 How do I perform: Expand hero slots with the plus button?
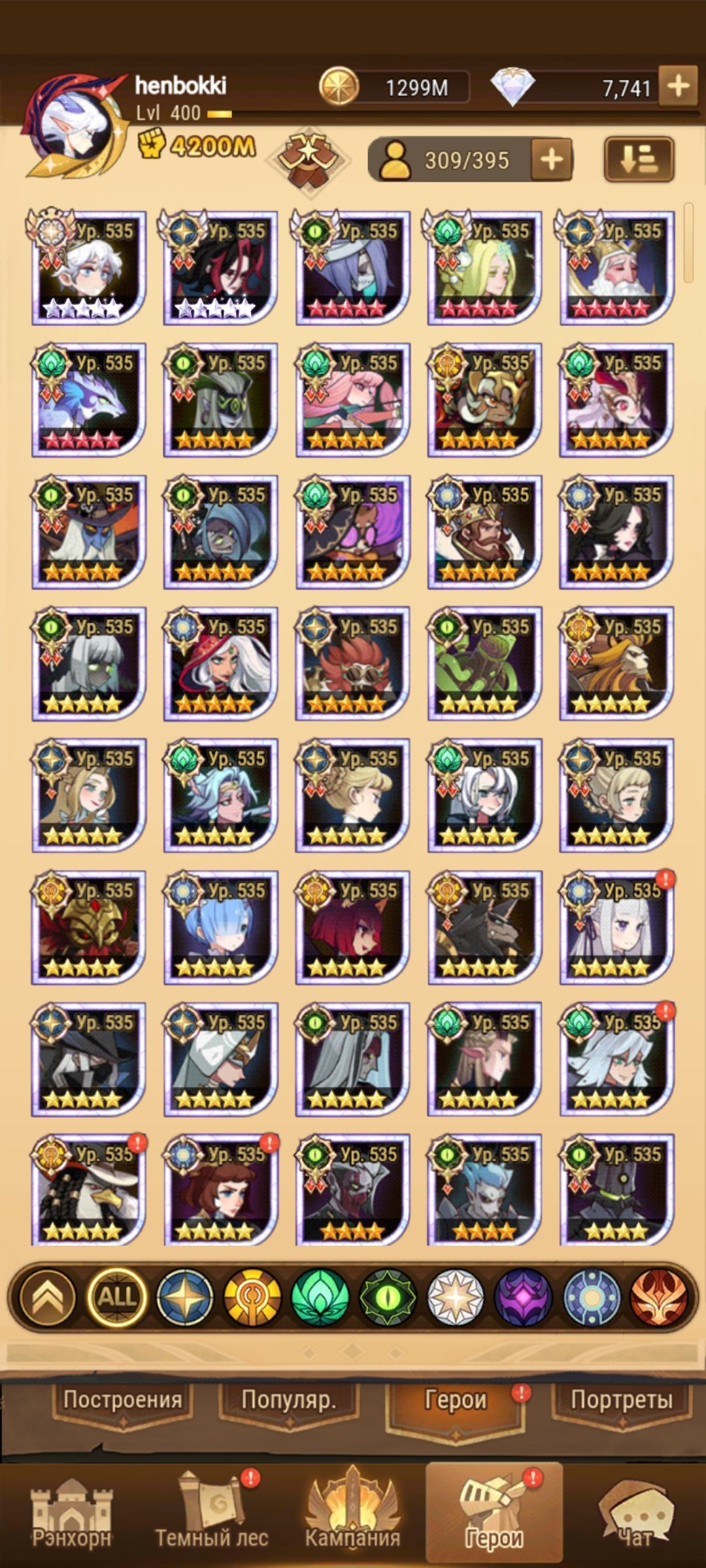[551, 159]
